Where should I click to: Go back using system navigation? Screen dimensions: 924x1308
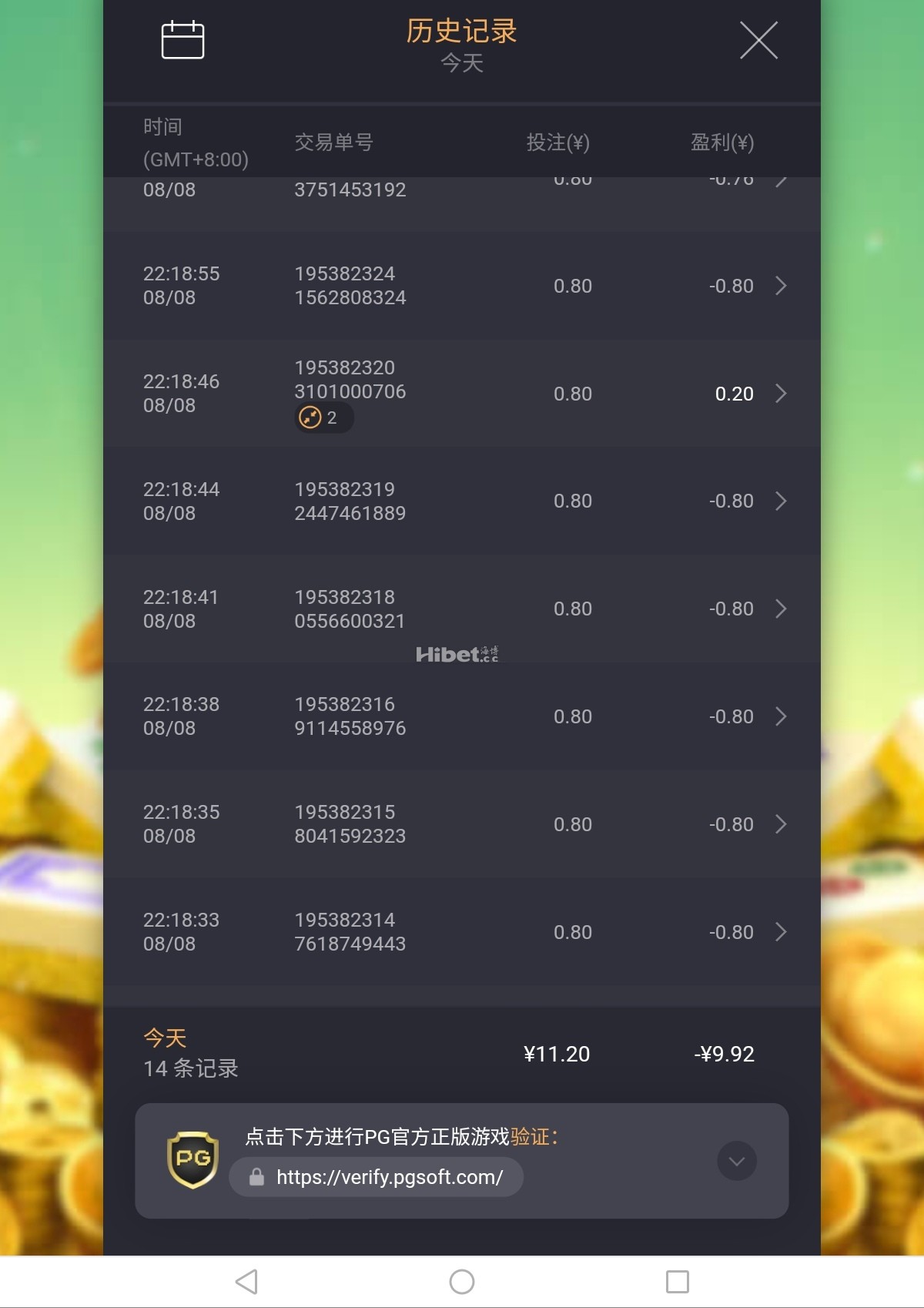(246, 1282)
